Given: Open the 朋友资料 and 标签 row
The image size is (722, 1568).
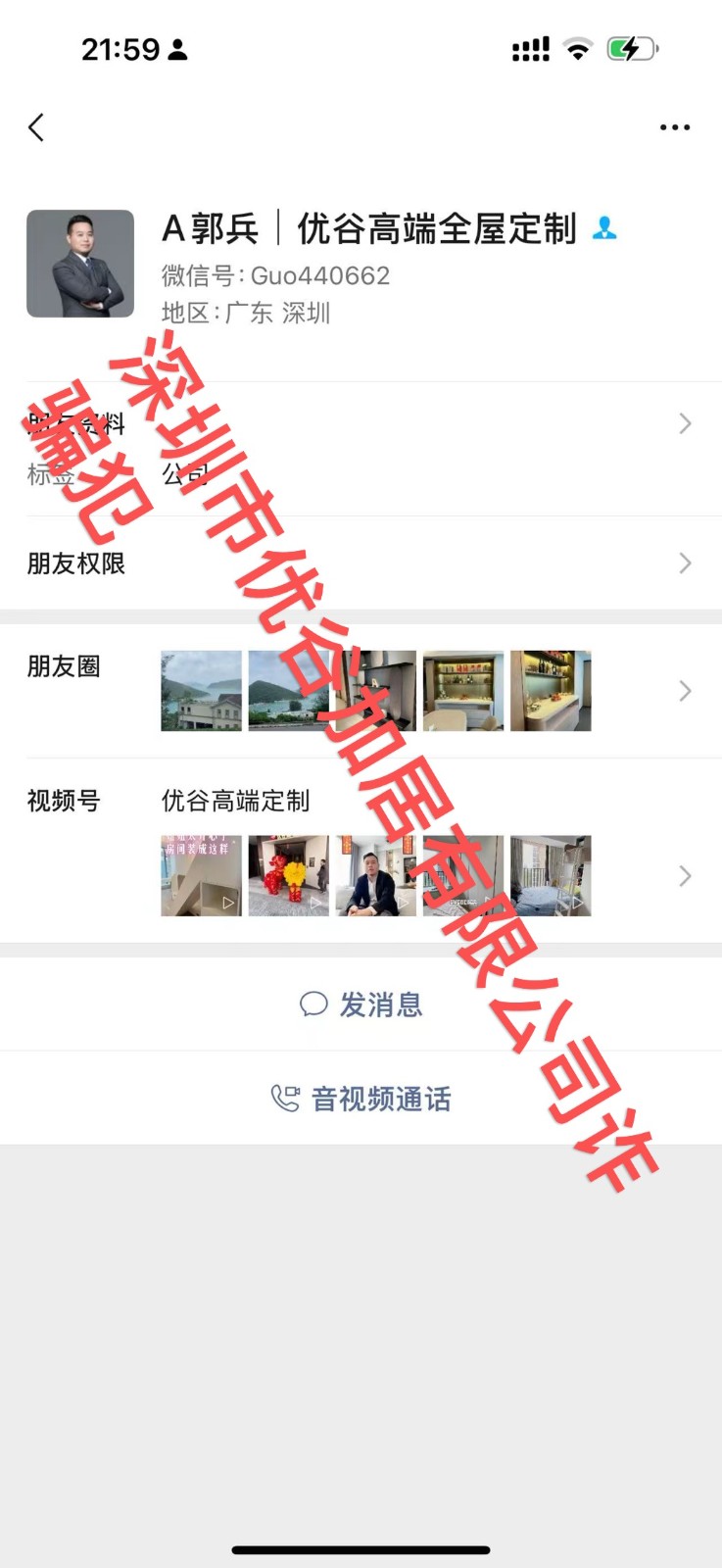Looking at the screenshot, I should [x=361, y=449].
